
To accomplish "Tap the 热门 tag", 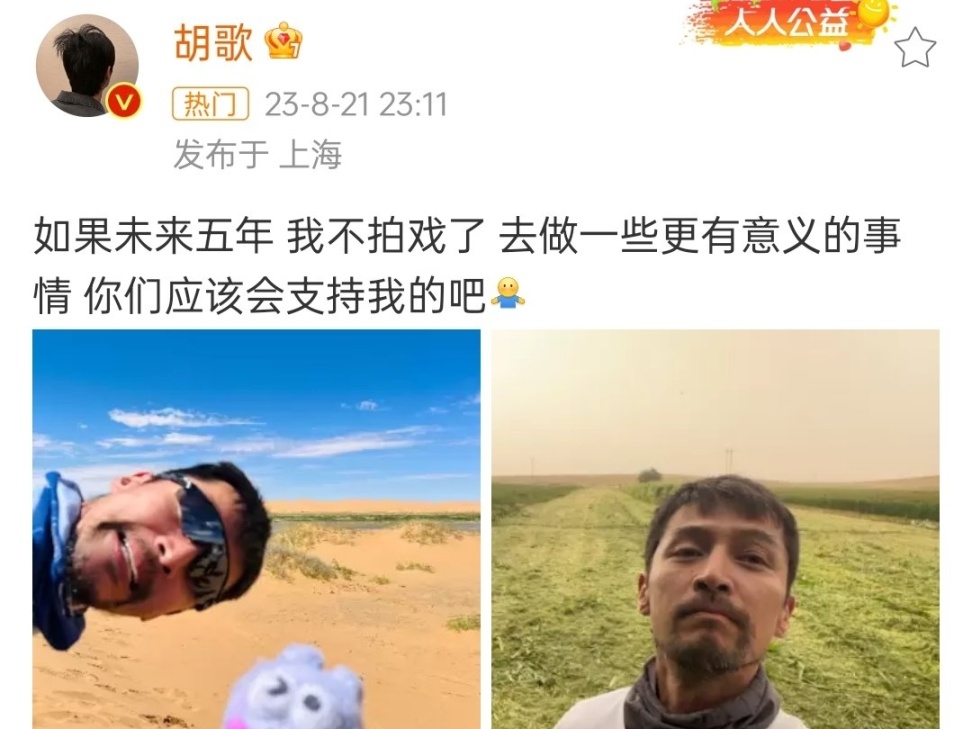I will pos(211,104).
